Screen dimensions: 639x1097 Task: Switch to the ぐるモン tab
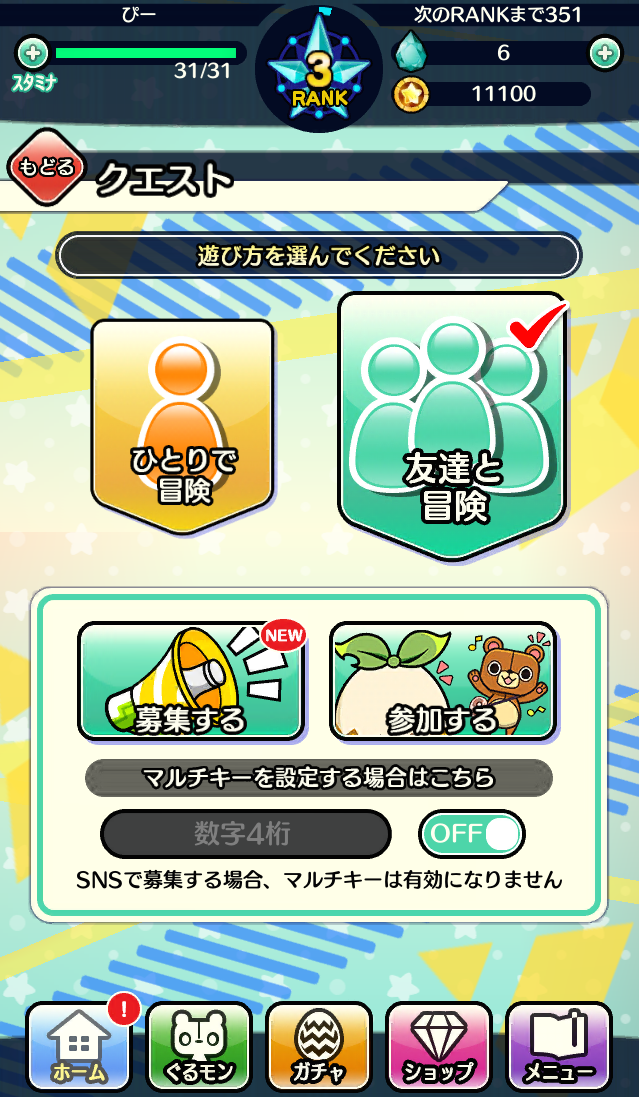[199, 1046]
